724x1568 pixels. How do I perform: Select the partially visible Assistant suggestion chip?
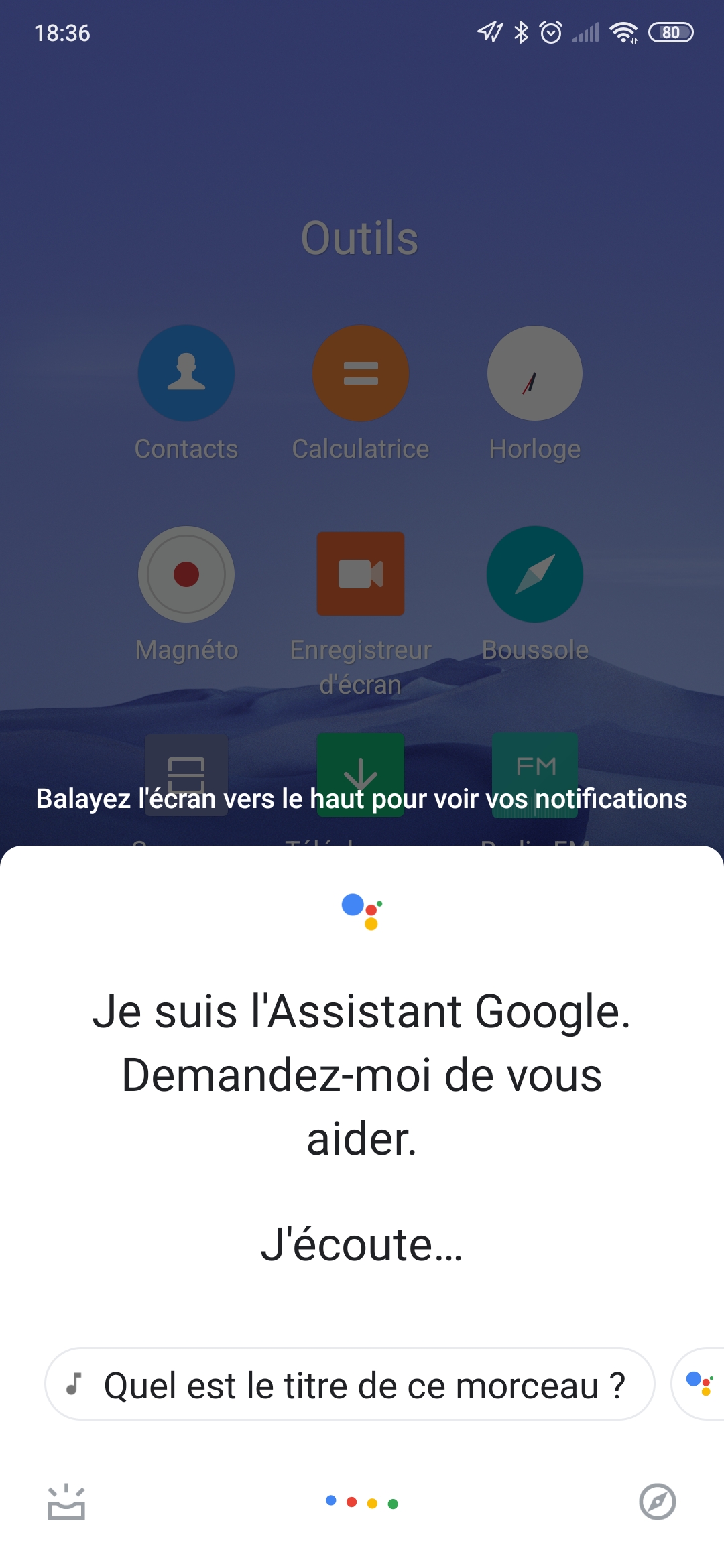(699, 1384)
